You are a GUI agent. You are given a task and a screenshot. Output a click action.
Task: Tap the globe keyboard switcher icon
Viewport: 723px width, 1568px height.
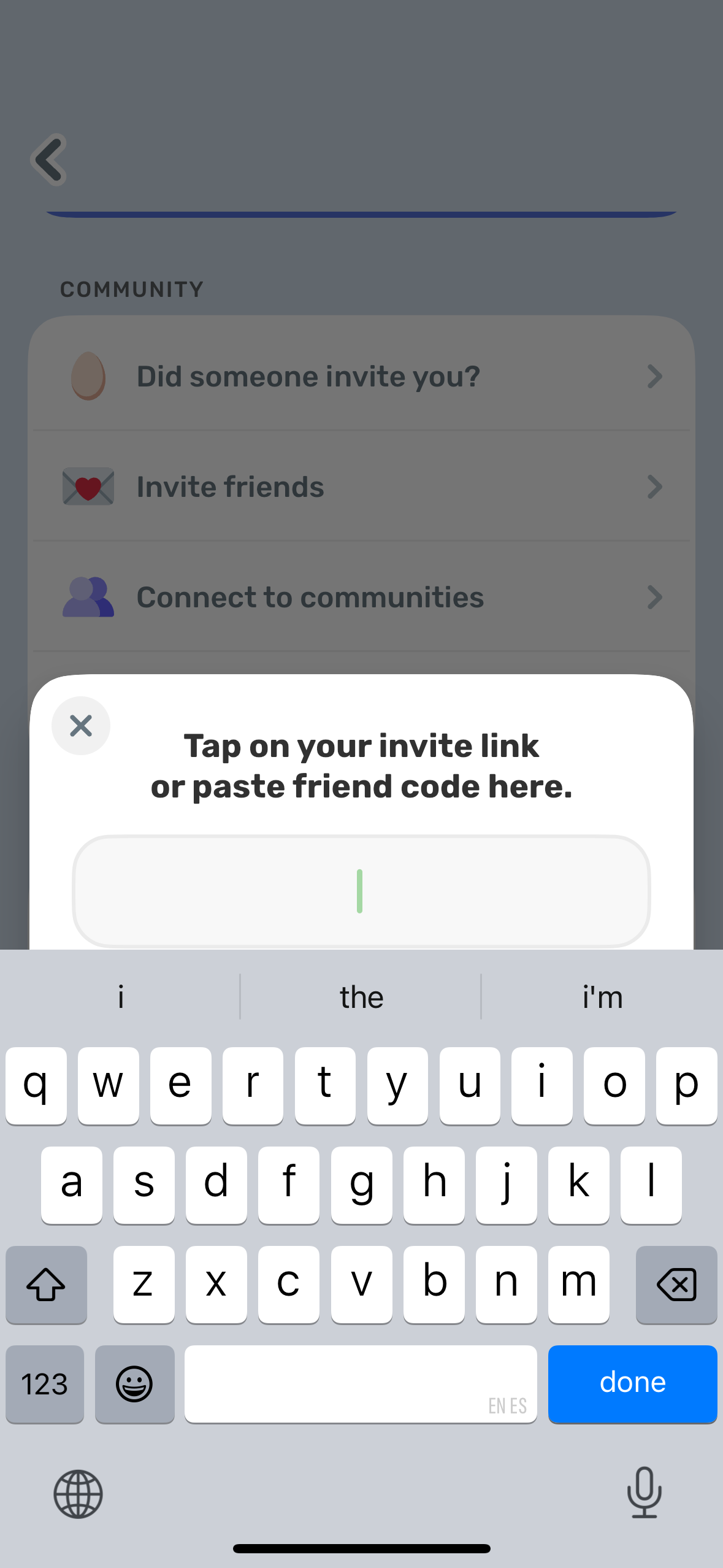(x=78, y=1494)
